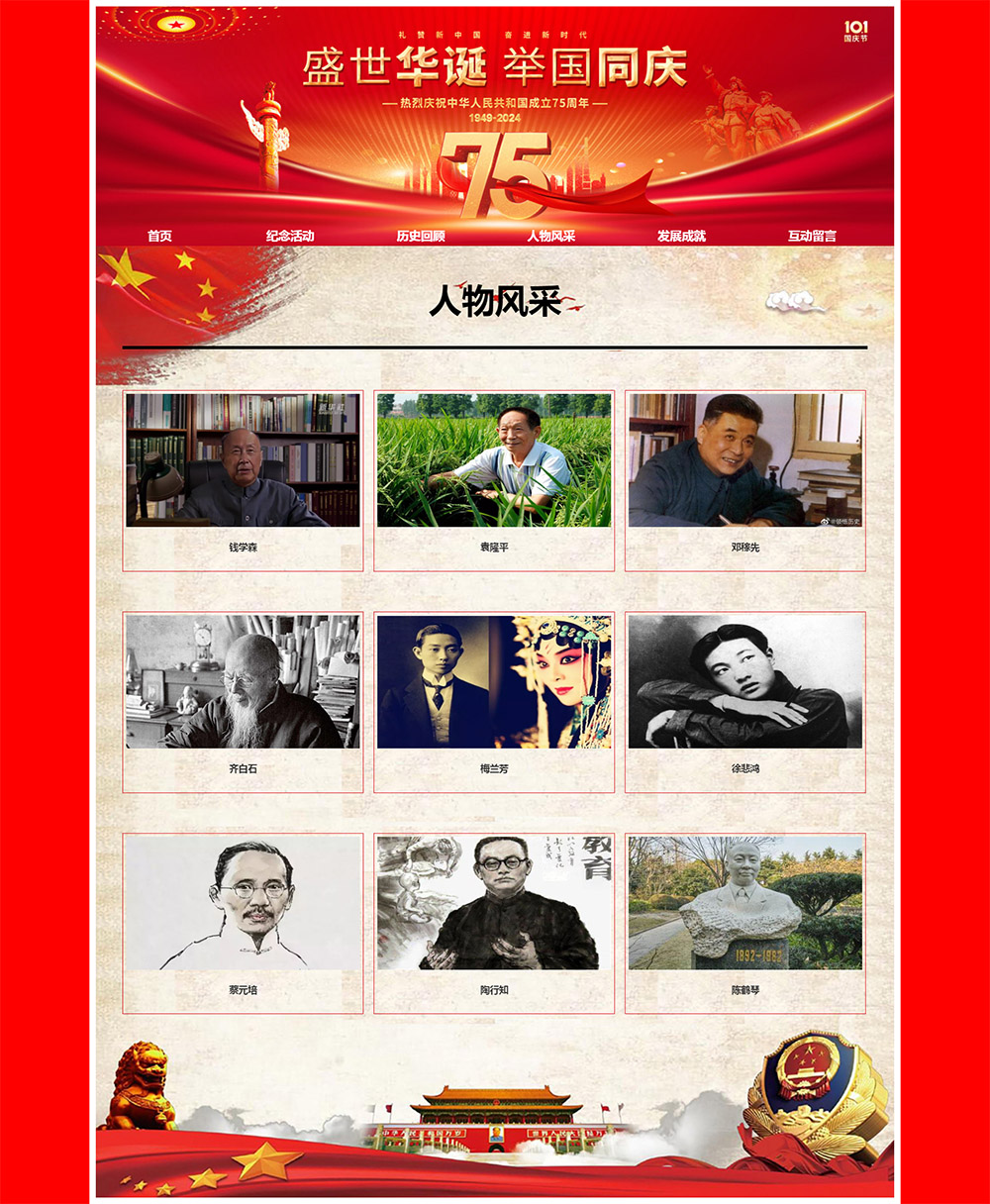Select the 齐白石 card

pos(243,701)
